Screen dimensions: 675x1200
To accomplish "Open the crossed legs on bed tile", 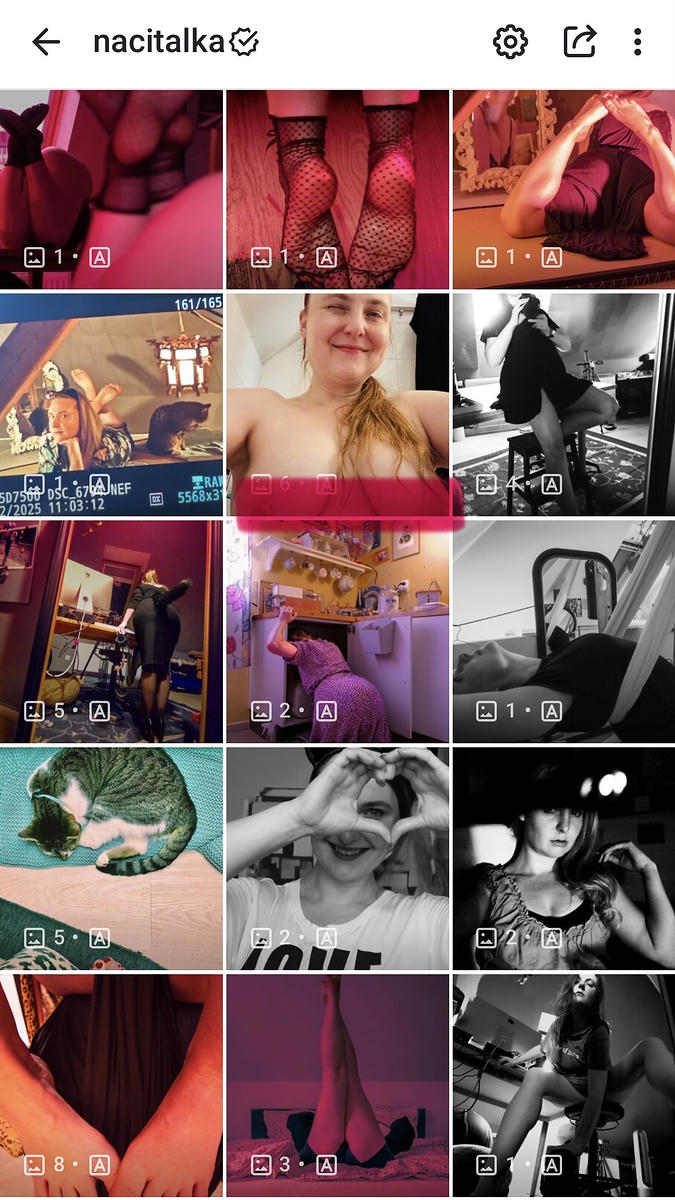I will [x=337, y=1085].
